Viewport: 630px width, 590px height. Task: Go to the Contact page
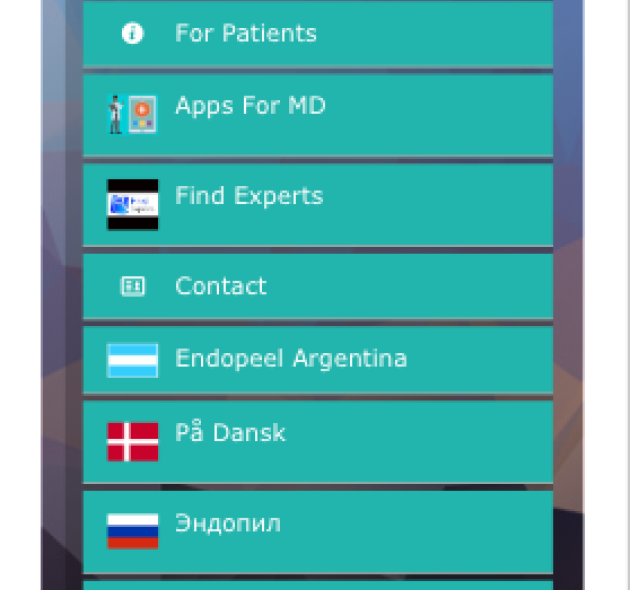(317, 286)
